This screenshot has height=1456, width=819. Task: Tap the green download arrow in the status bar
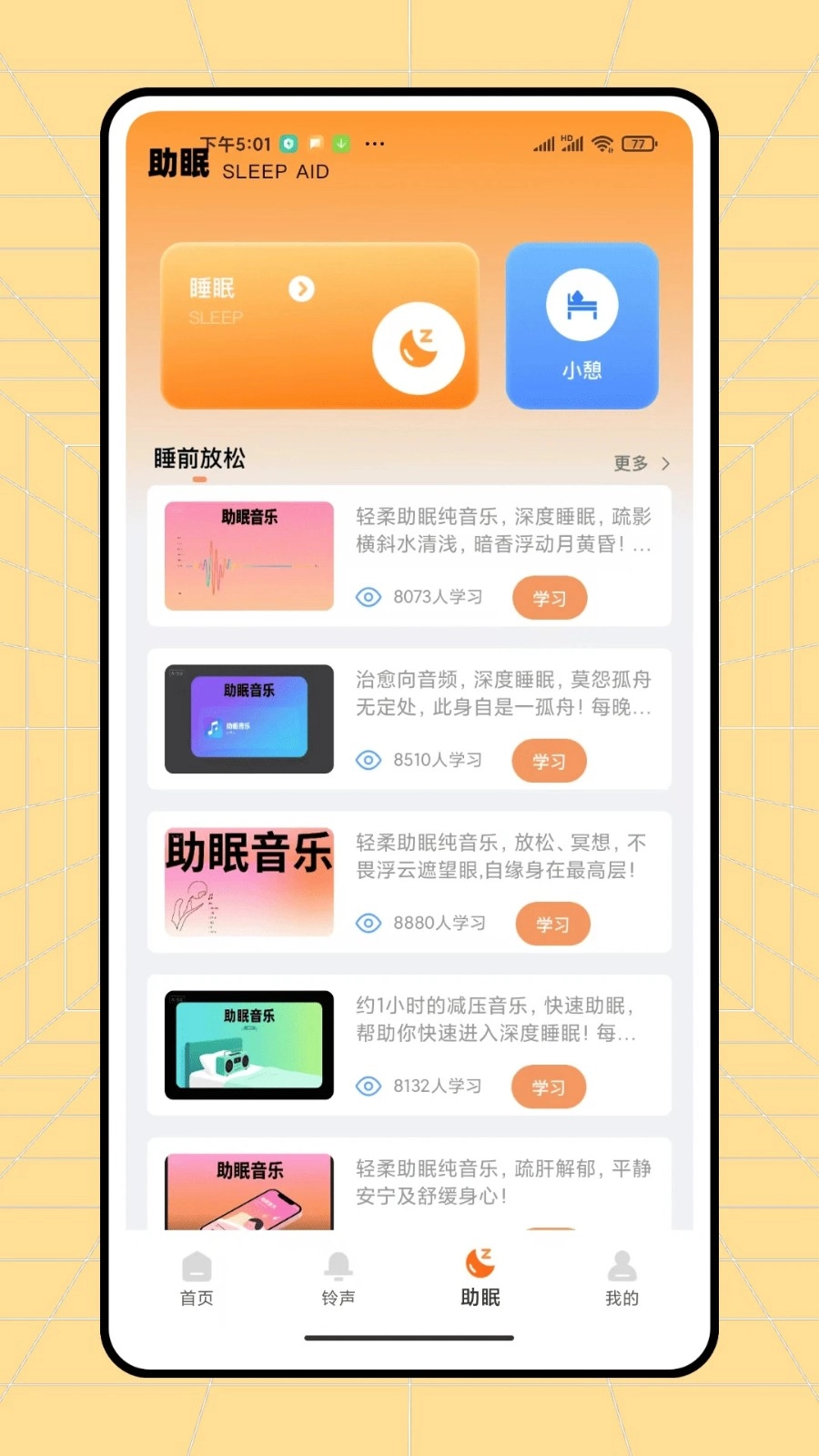[340, 144]
